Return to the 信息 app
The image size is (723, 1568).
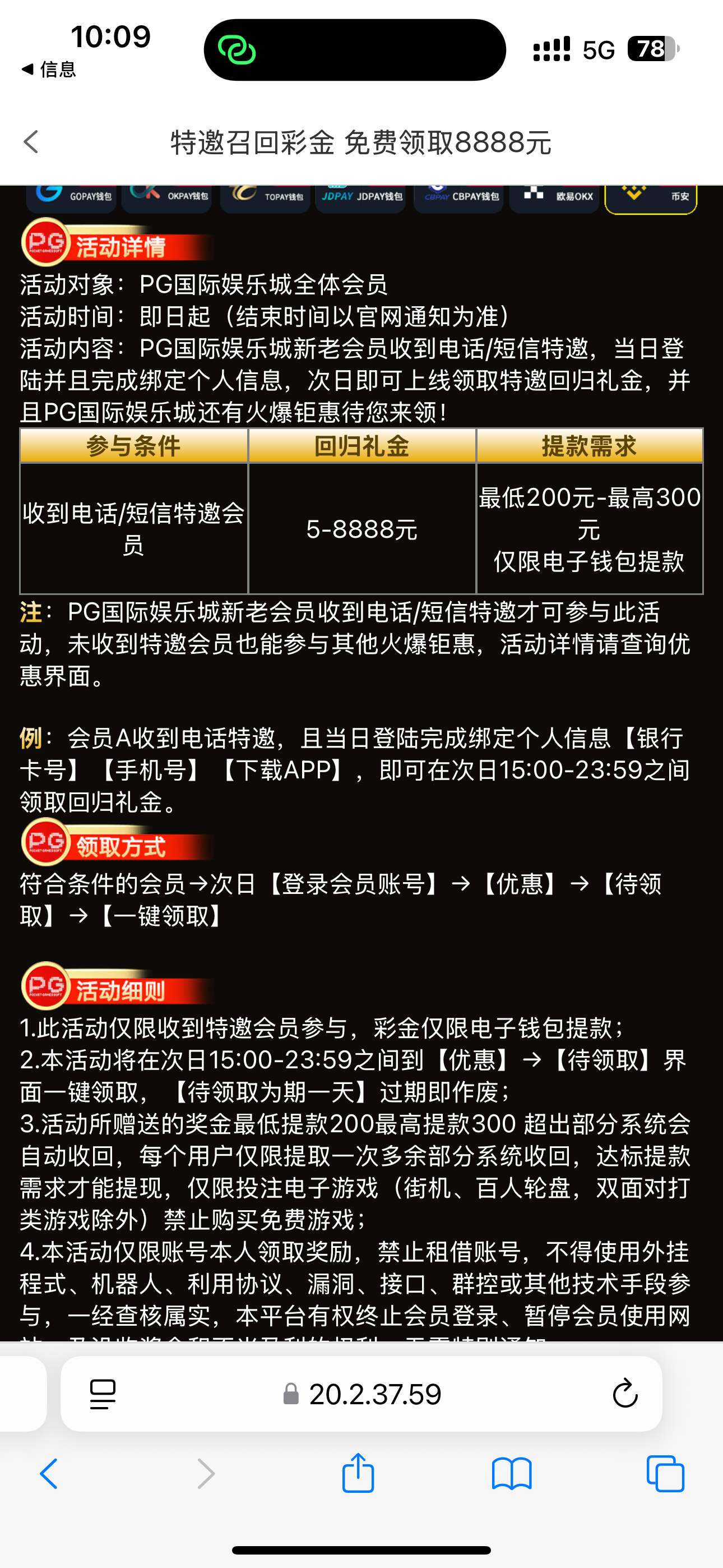tap(49, 70)
